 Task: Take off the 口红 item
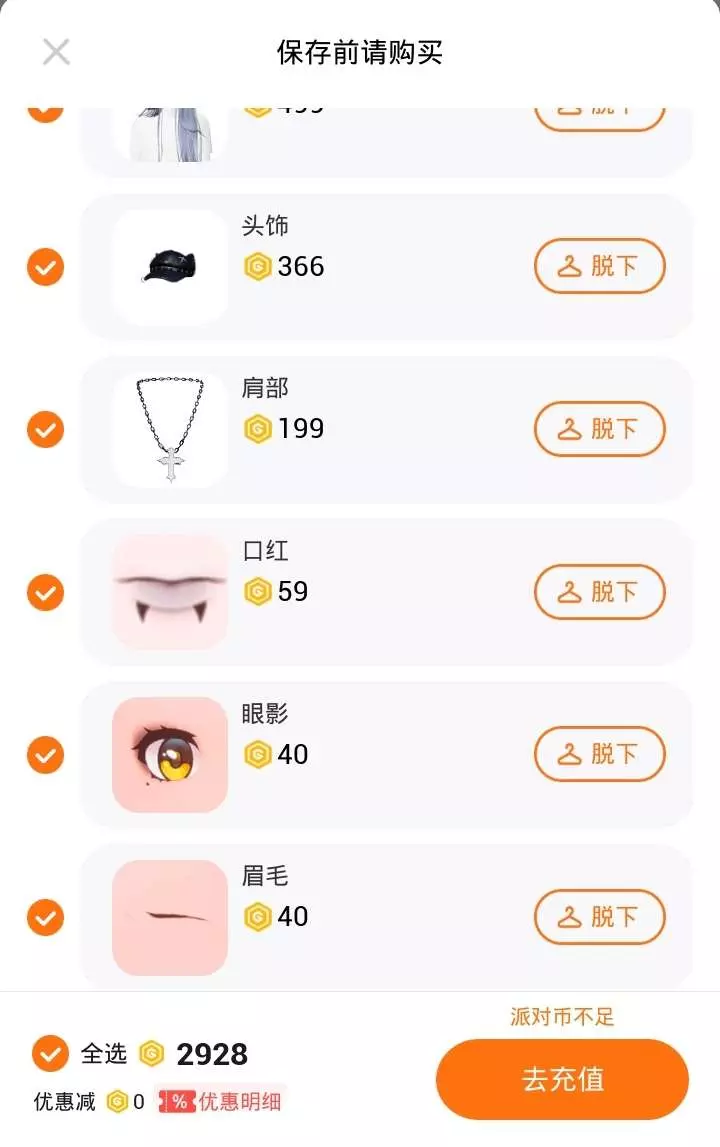(599, 592)
